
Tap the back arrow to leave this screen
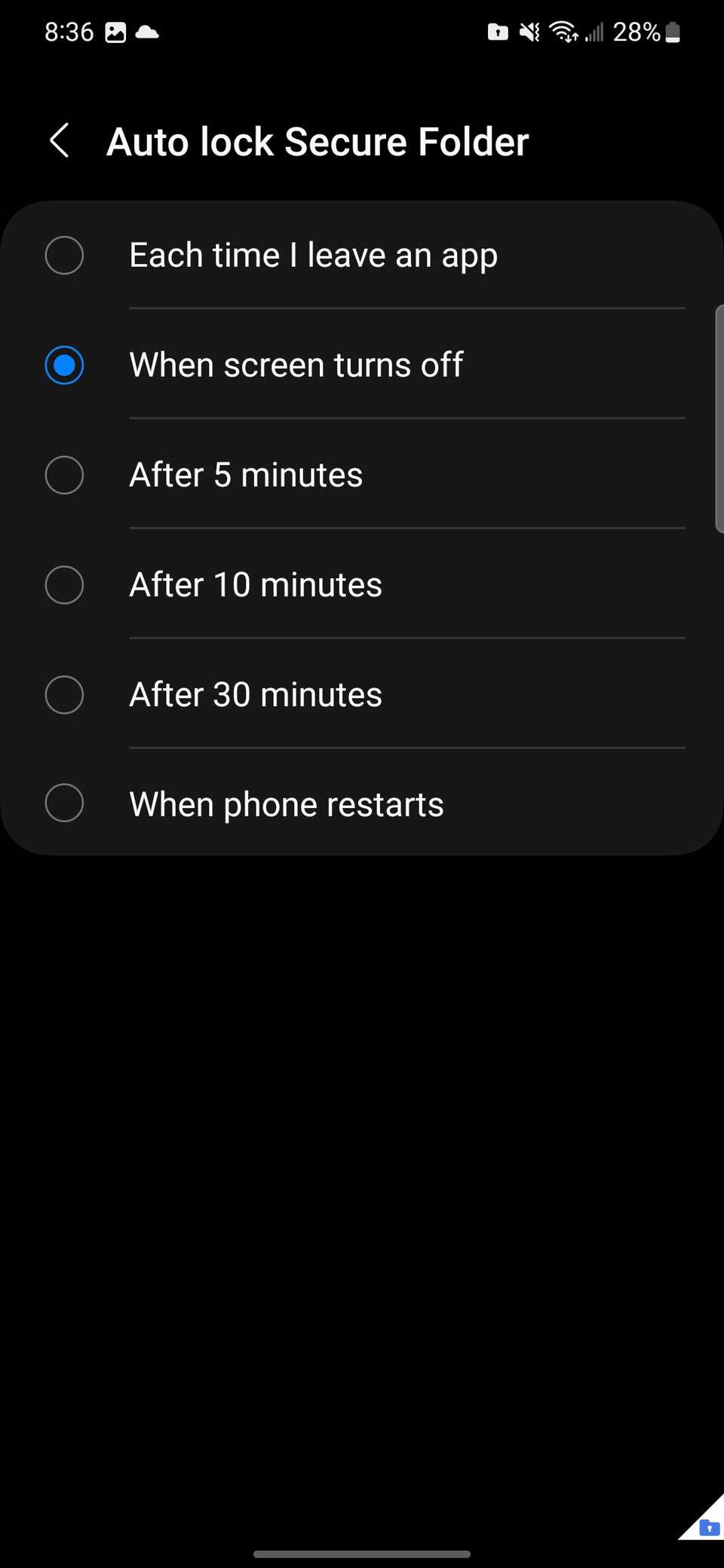59,141
